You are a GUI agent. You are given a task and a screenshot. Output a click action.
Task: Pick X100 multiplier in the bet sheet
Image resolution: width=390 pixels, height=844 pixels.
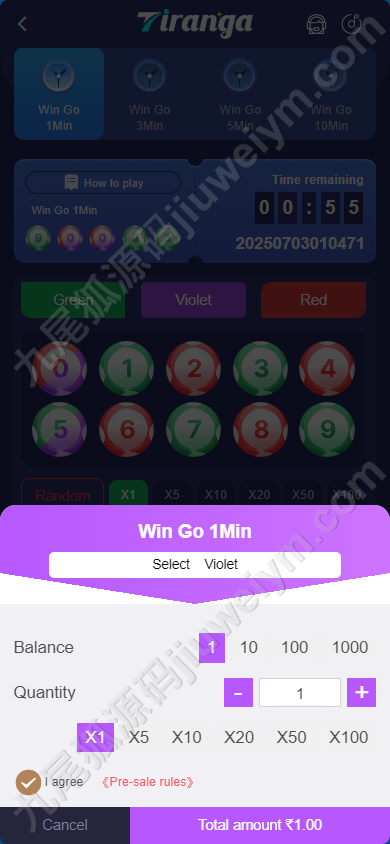click(x=349, y=737)
